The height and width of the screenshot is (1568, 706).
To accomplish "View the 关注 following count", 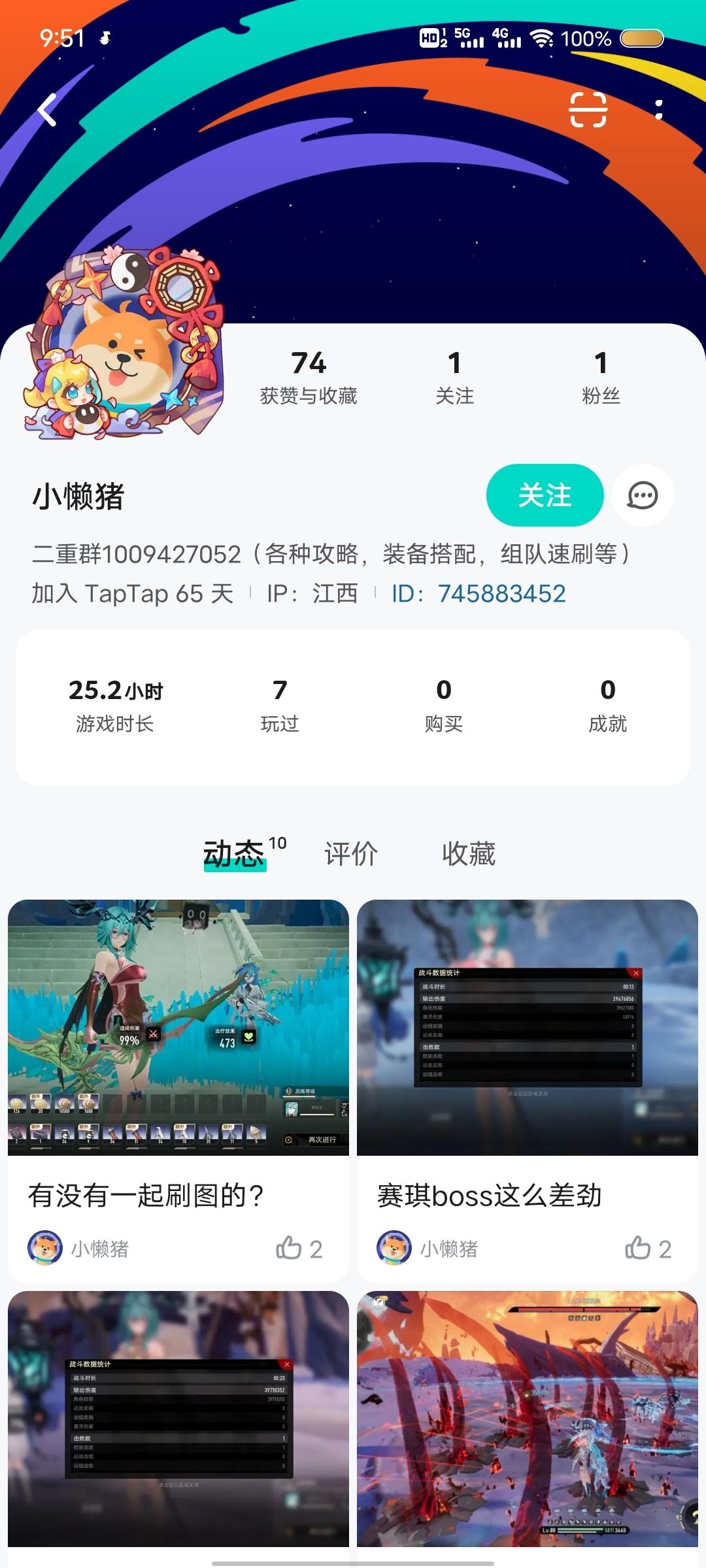I will coord(454,378).
